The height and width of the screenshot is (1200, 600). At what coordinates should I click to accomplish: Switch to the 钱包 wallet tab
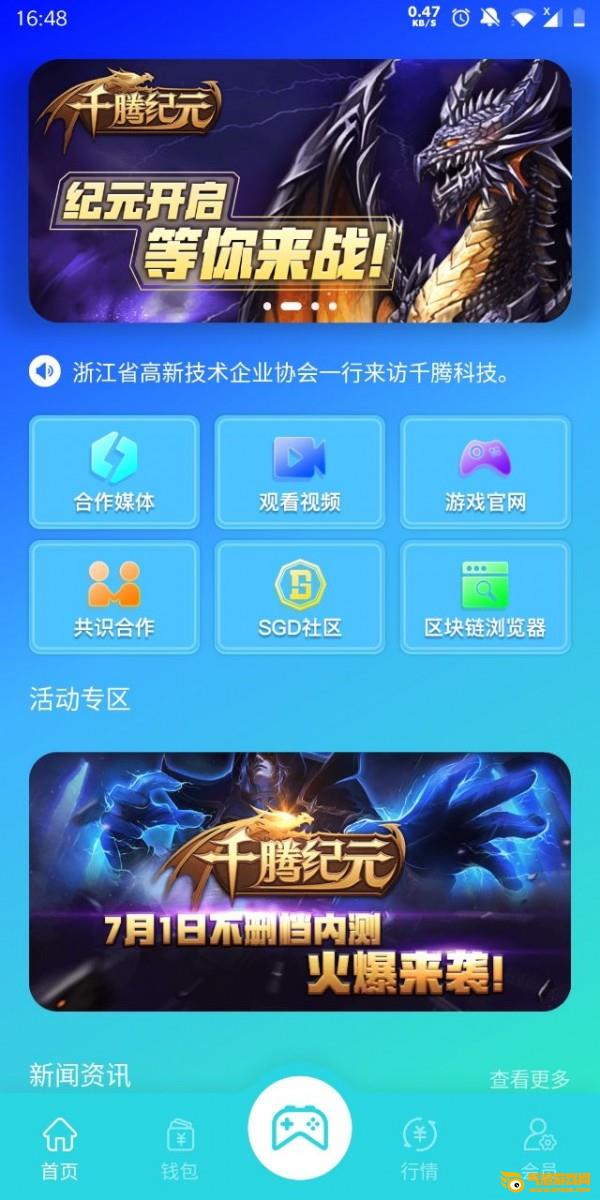(x=179, y=1150)
